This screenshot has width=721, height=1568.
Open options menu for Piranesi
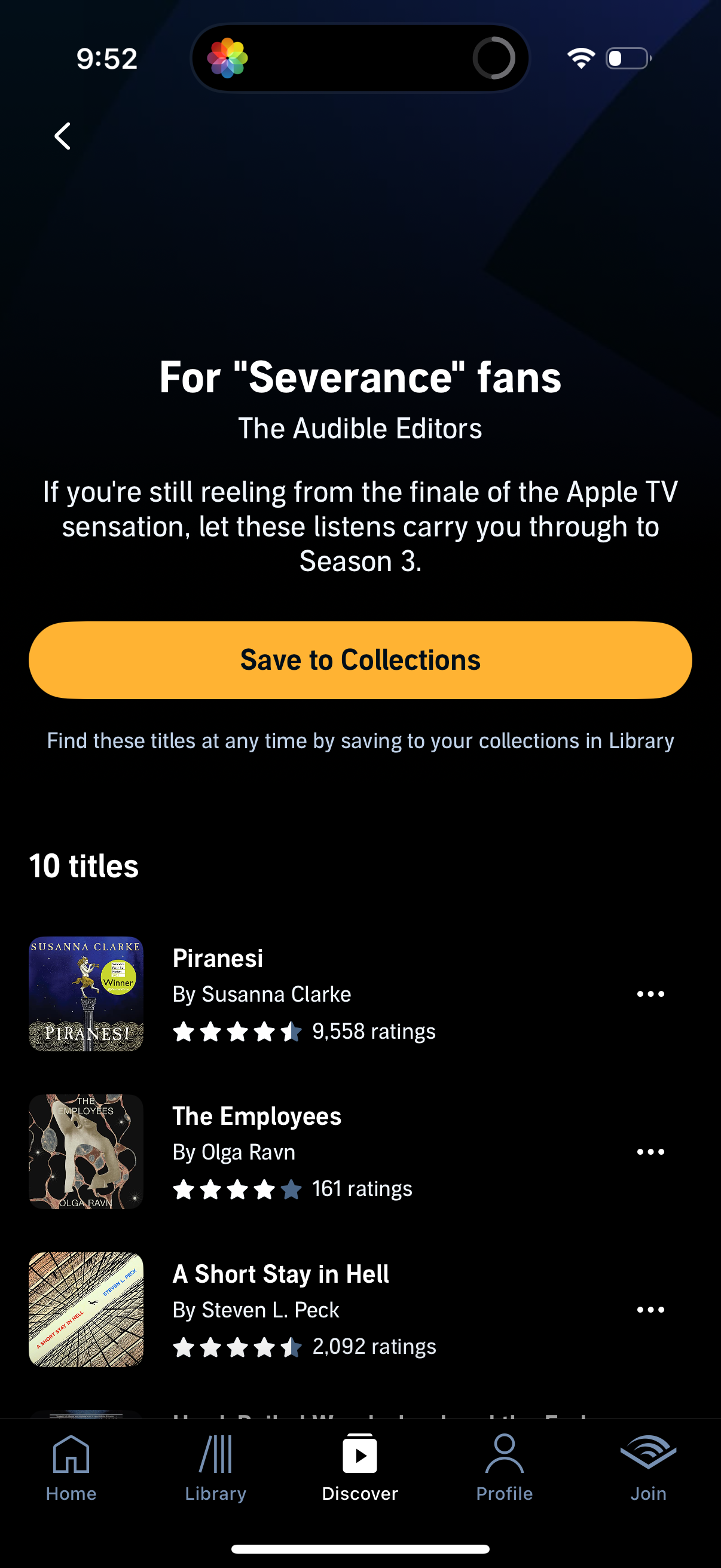[651, 993]
